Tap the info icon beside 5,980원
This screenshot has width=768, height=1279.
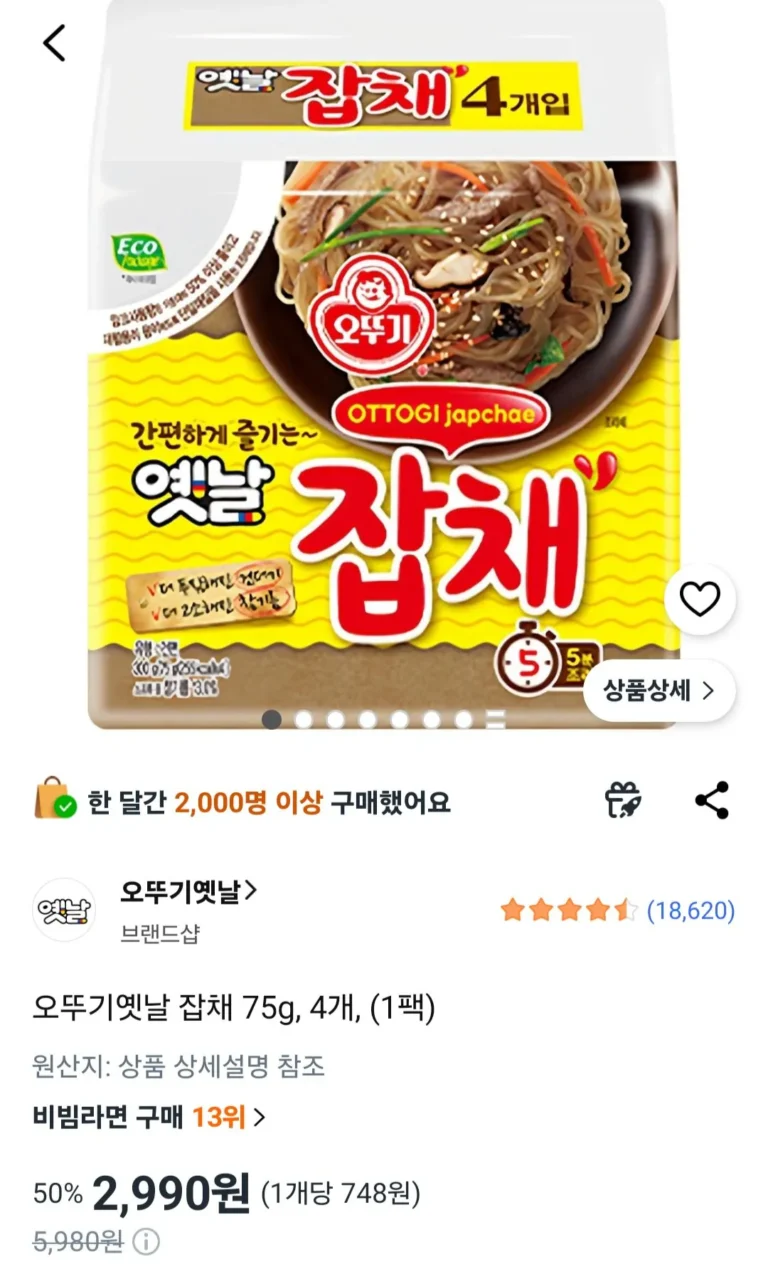tap(146, 1242)
